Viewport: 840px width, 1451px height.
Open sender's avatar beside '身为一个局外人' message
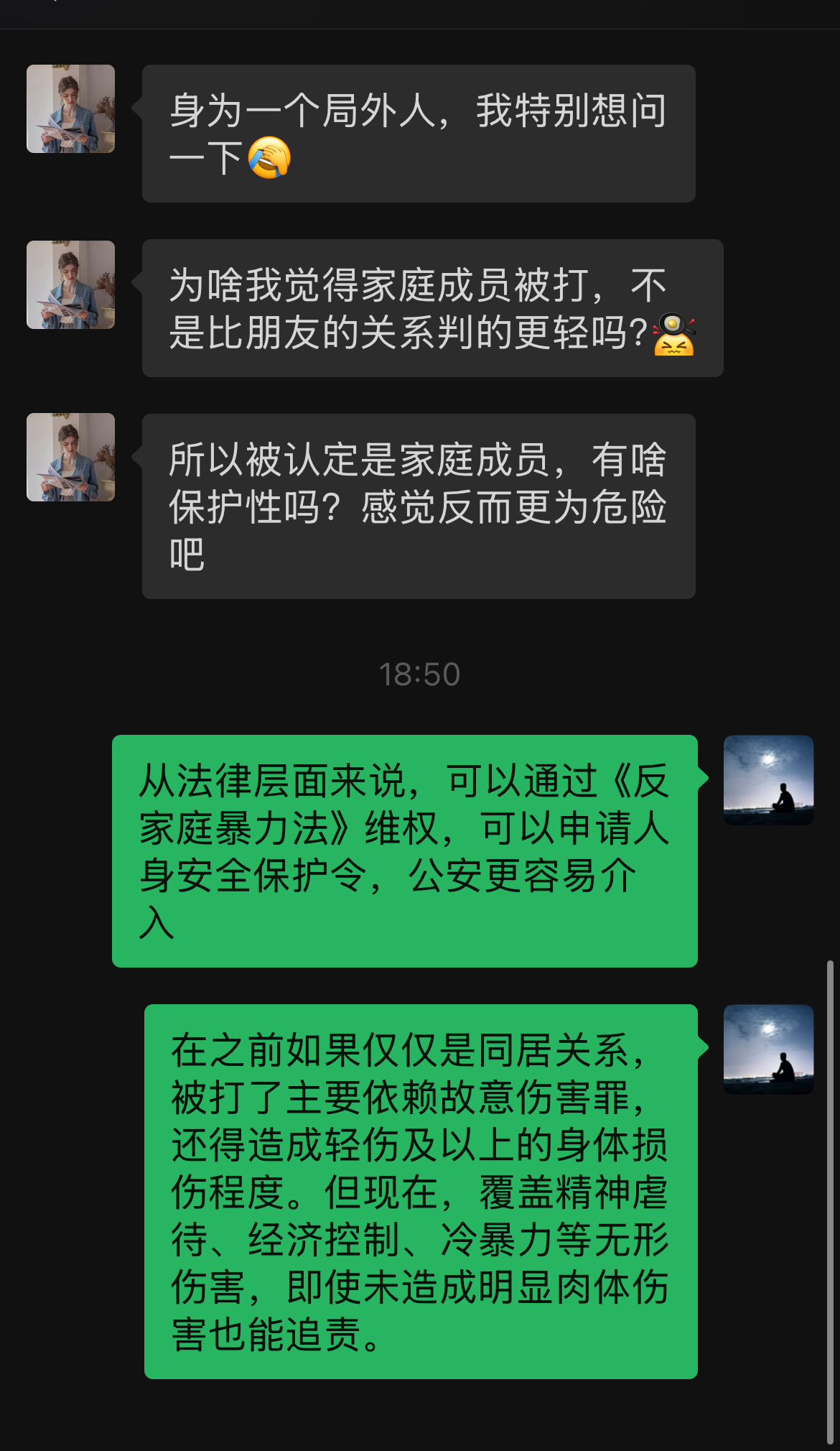(x=70, y=108)
